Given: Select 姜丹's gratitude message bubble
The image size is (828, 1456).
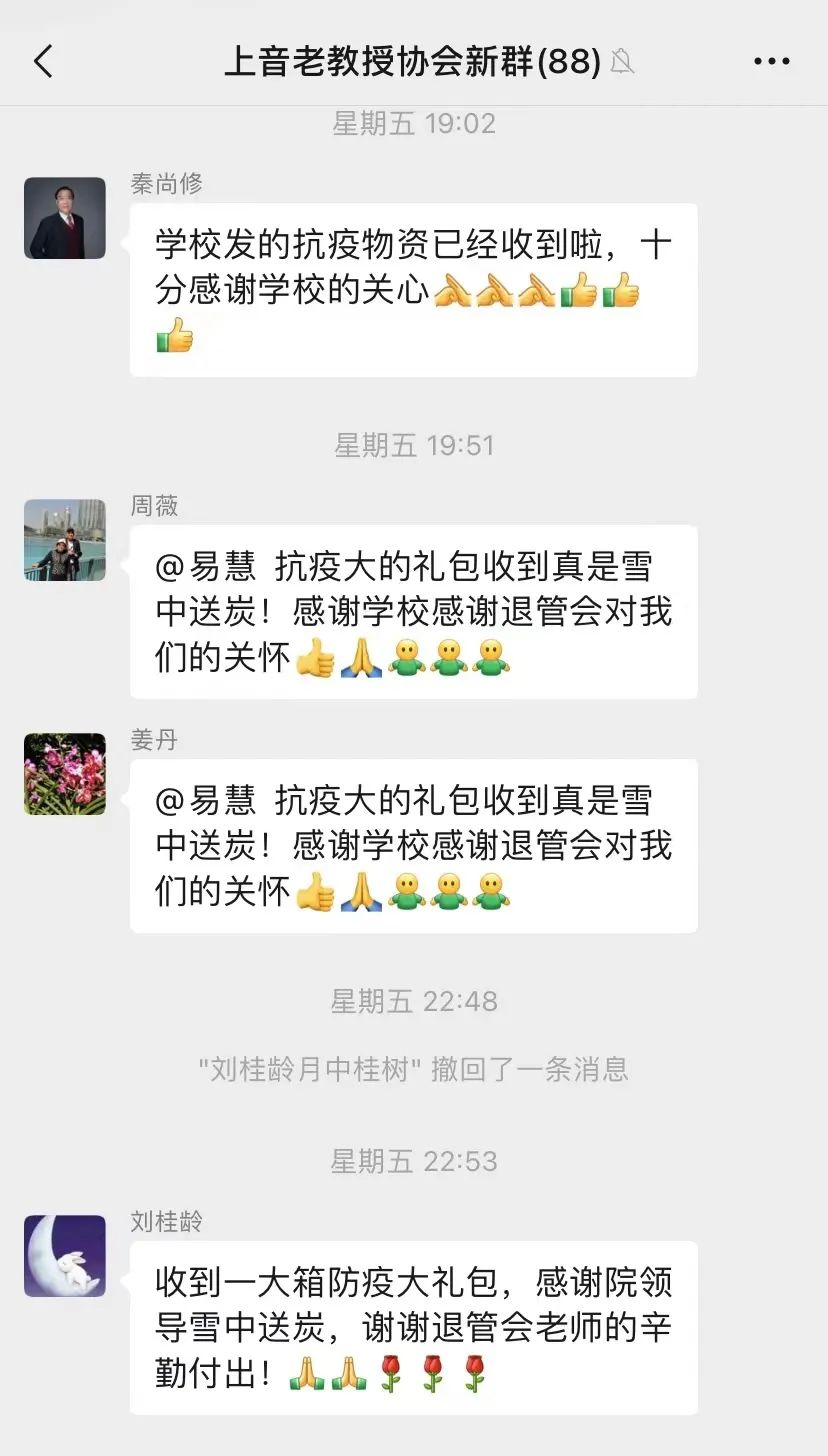Looking at the screenshot, I should (413, 844).
